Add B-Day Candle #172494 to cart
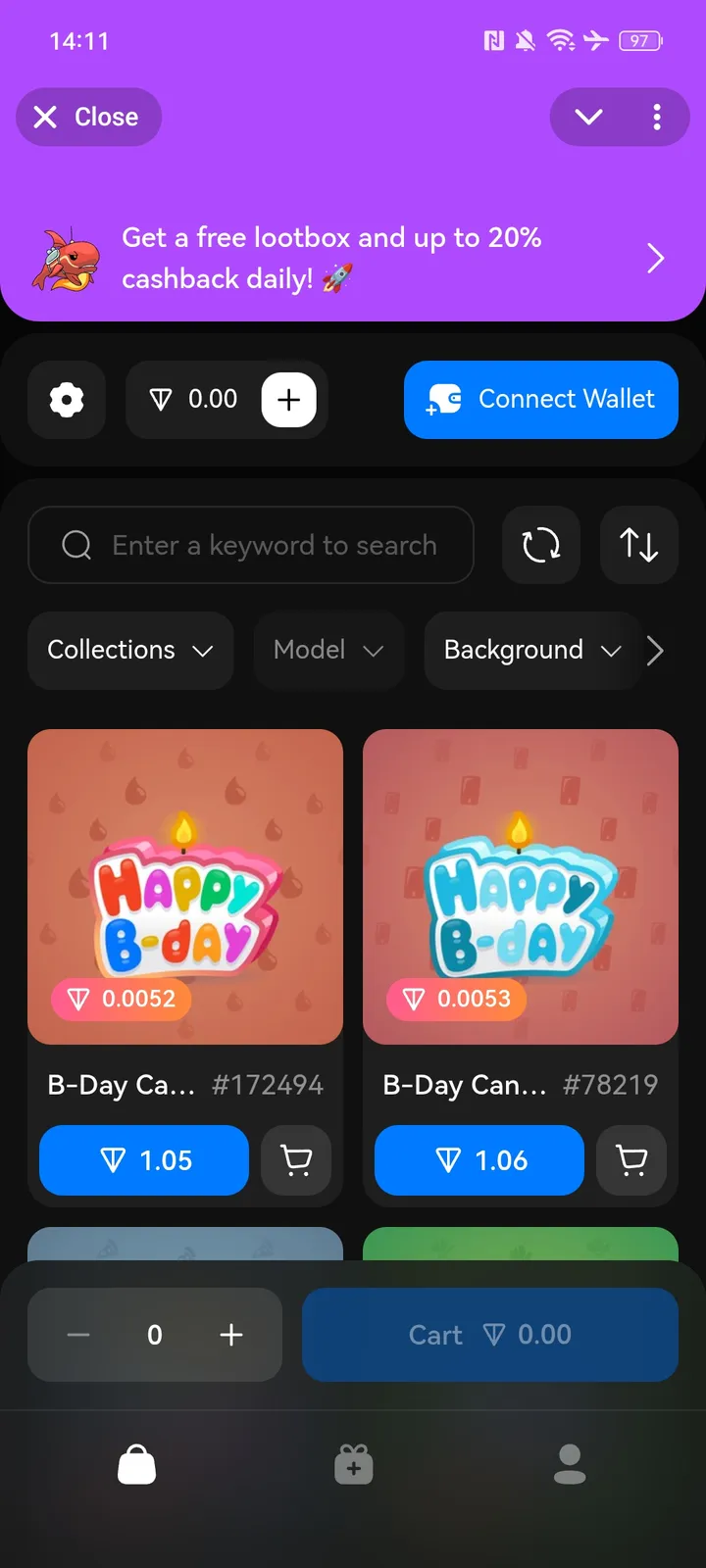This screenshot has width=706, height=1568. tap(296, 1160)
